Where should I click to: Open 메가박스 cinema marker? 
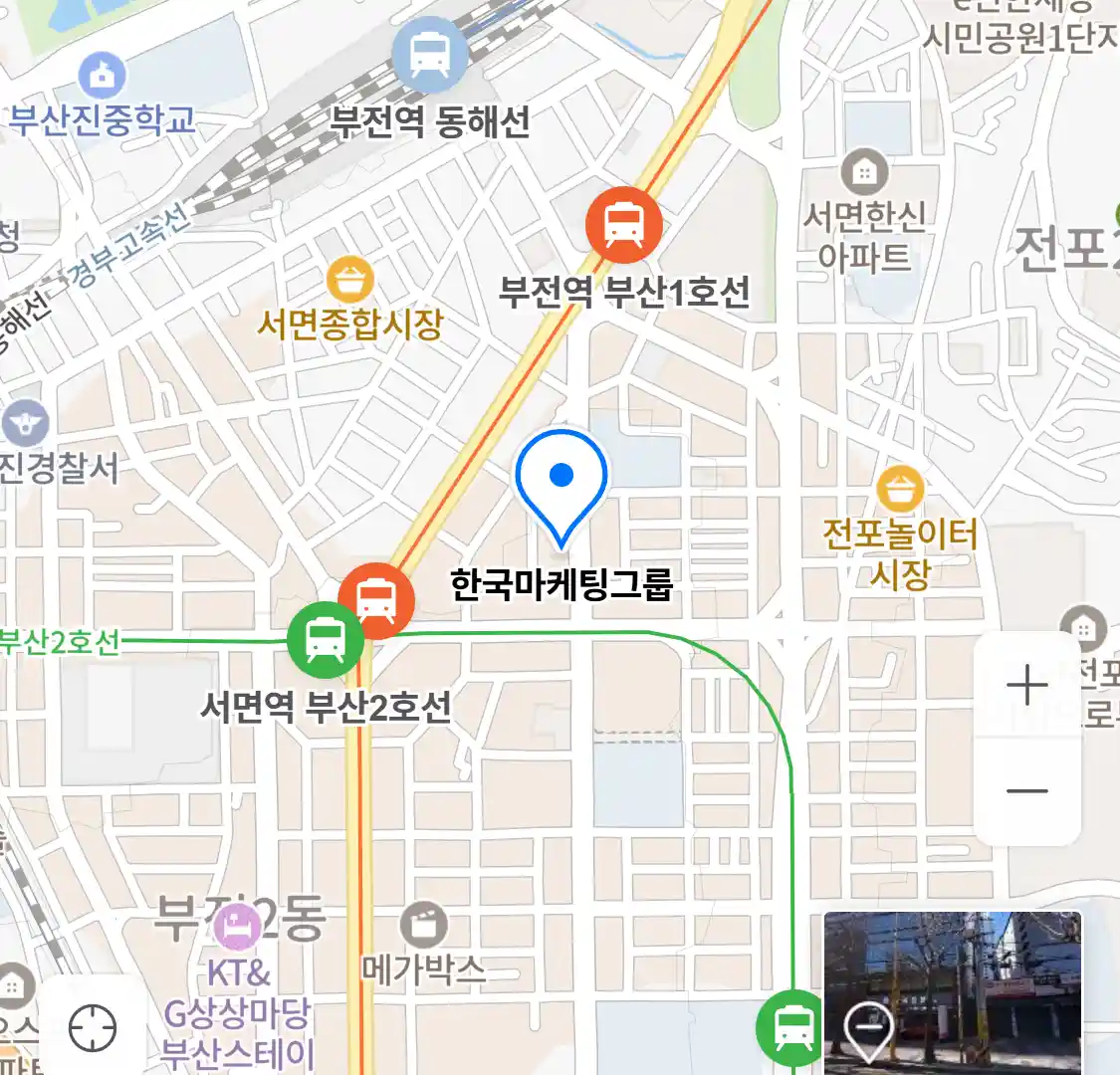[423, 927]
